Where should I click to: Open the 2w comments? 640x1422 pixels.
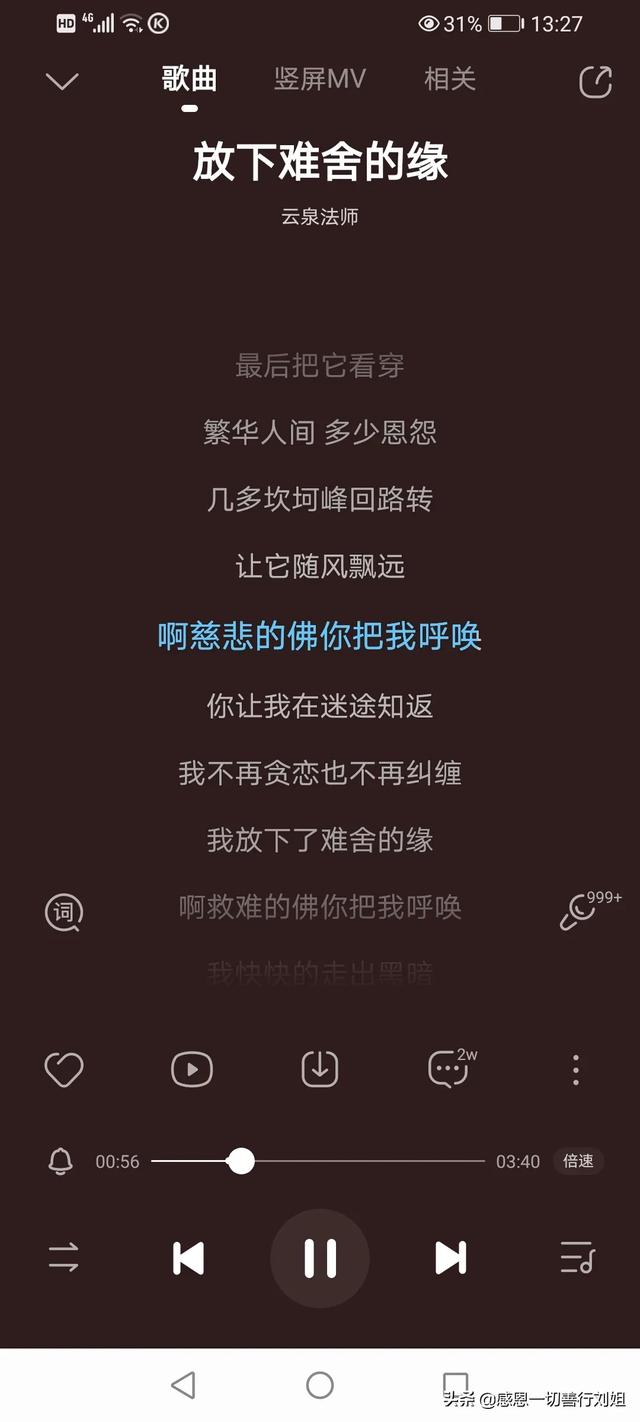[x=448, y=1070]
